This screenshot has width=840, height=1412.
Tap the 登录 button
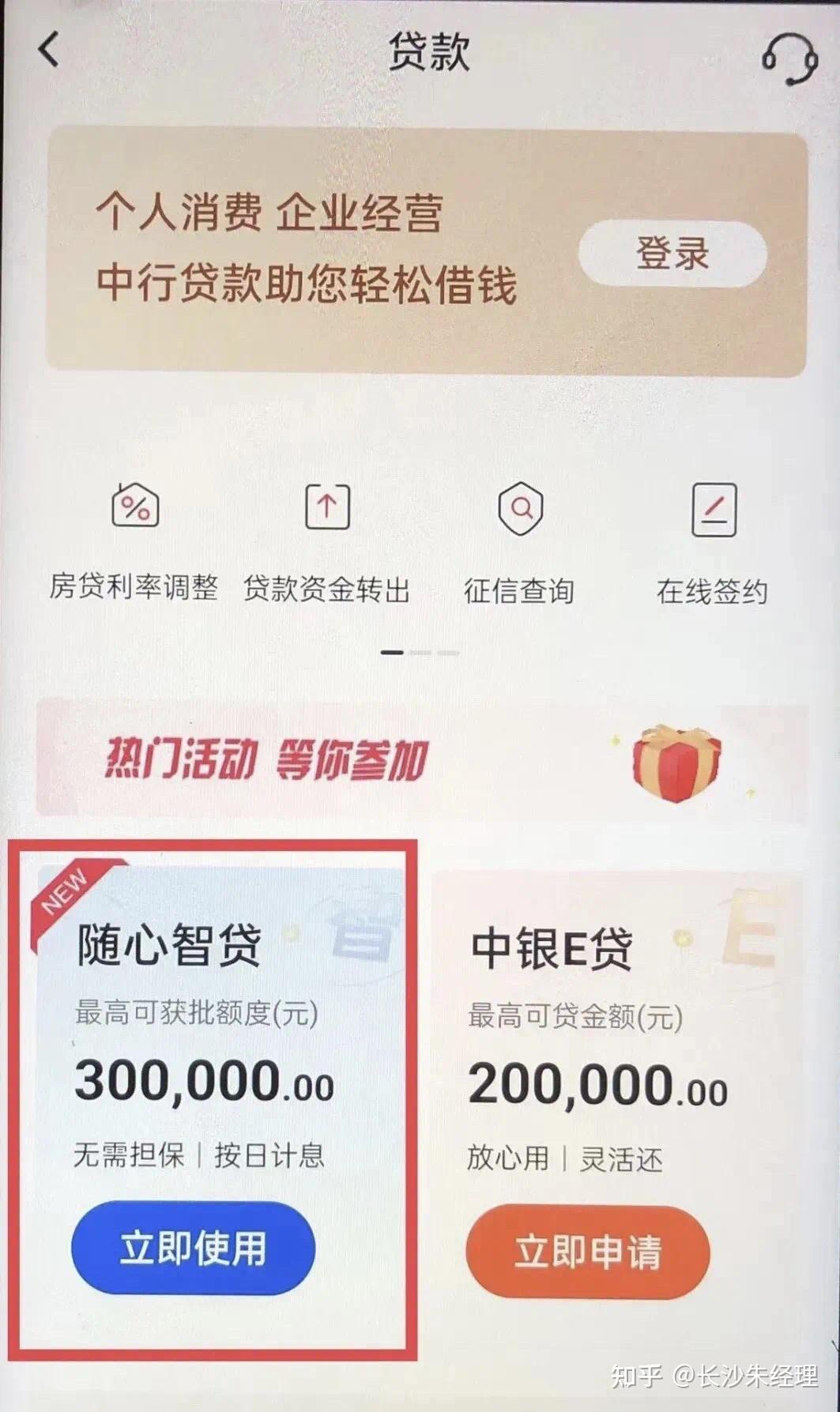[x=672, y=254]
